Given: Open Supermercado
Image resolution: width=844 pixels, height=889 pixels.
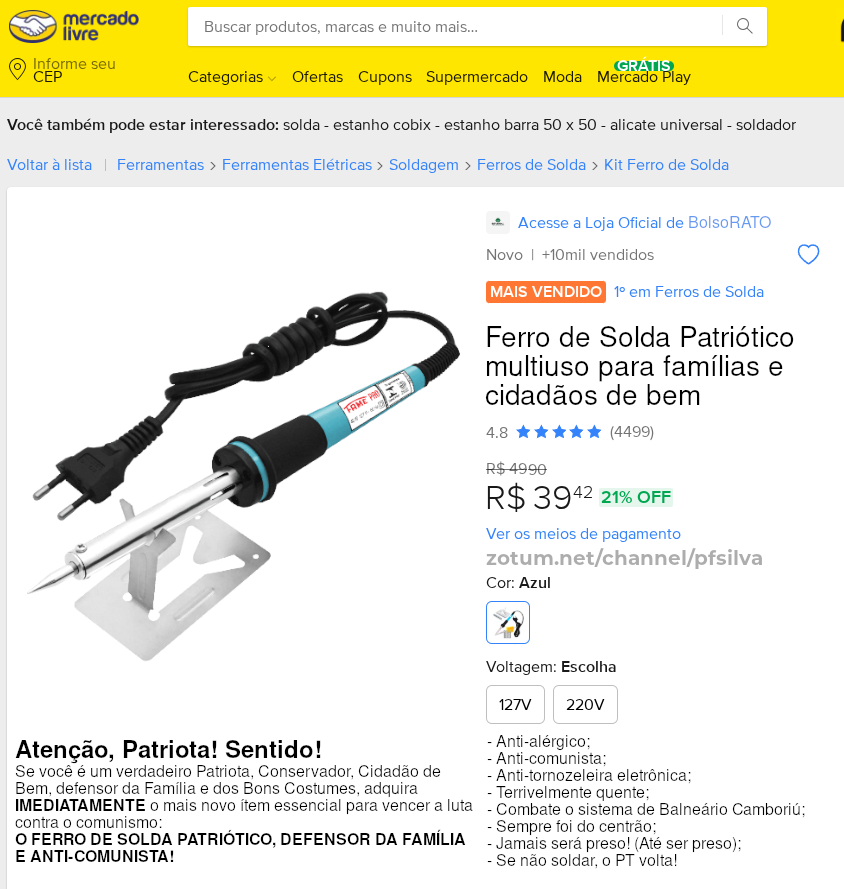Looking at the screenshot, I should (477, 77).
